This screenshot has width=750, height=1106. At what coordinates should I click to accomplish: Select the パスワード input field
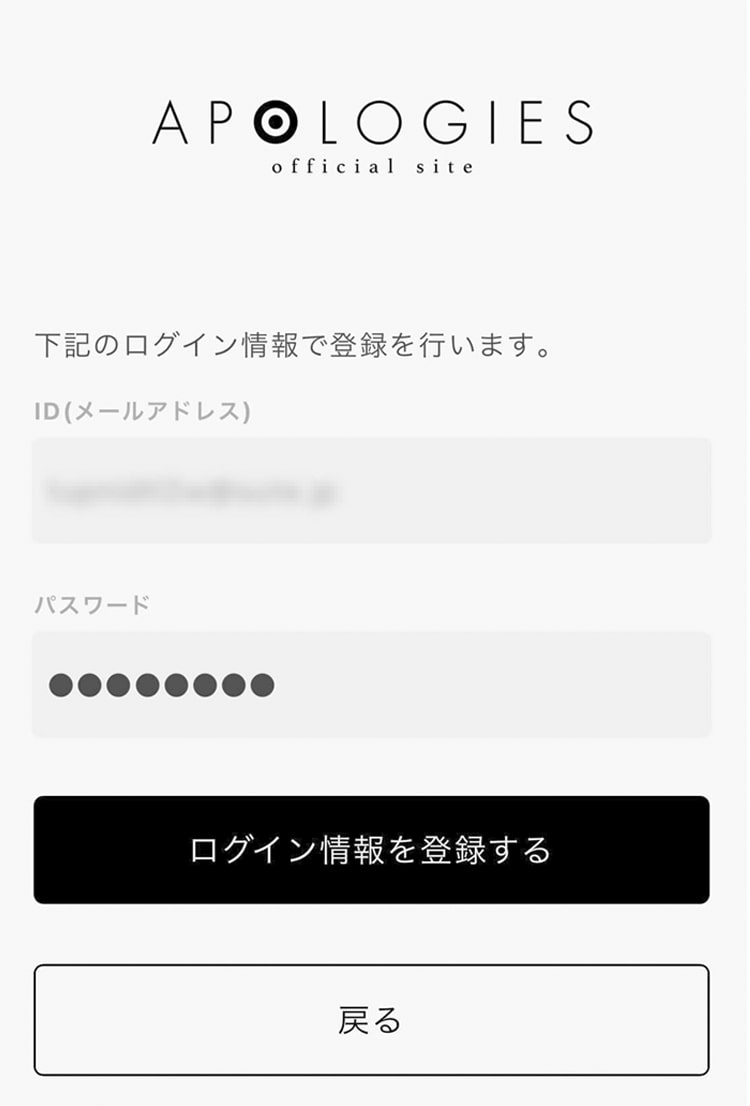tap(375, 685)
